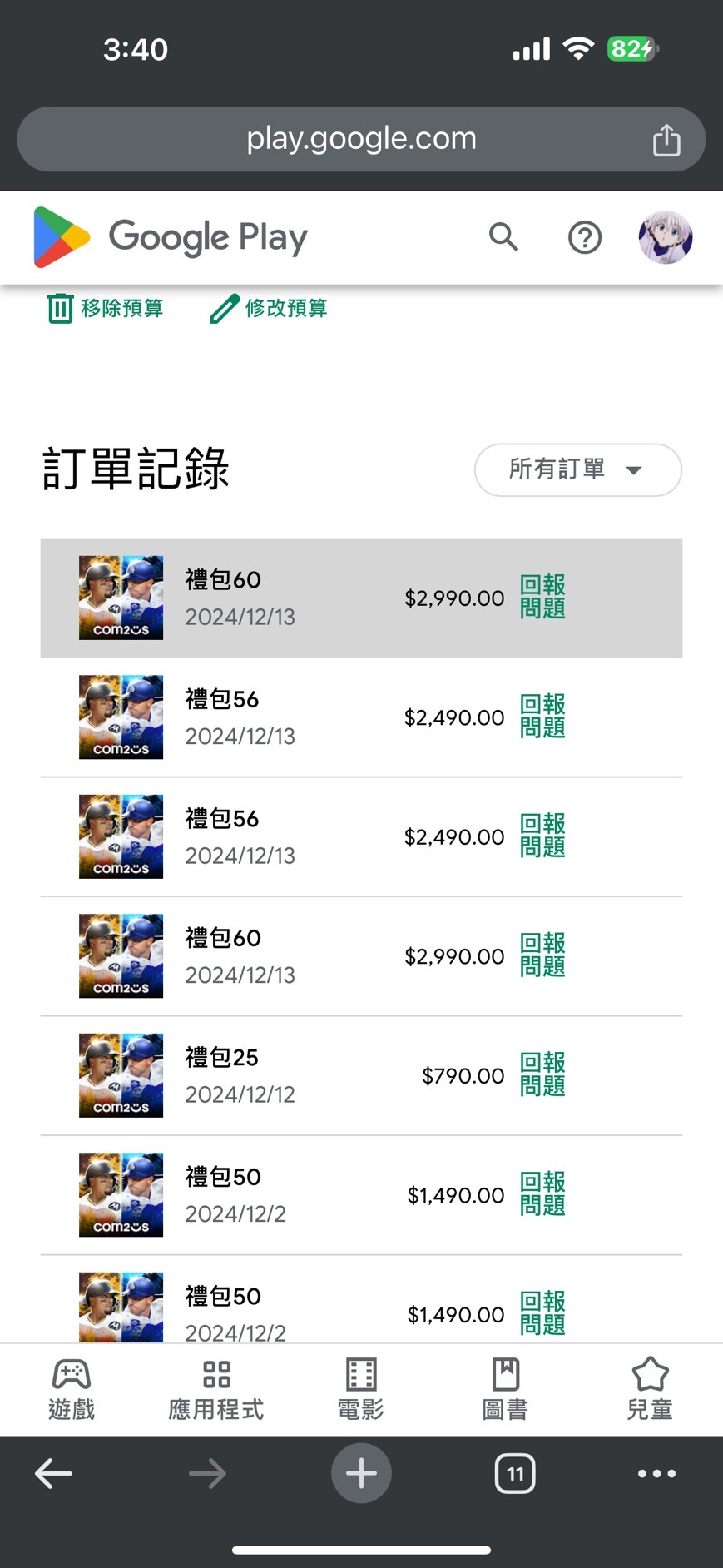Tap the share icon in address bar
Screen dimensions: 723x1568
(x=666, y=140)
